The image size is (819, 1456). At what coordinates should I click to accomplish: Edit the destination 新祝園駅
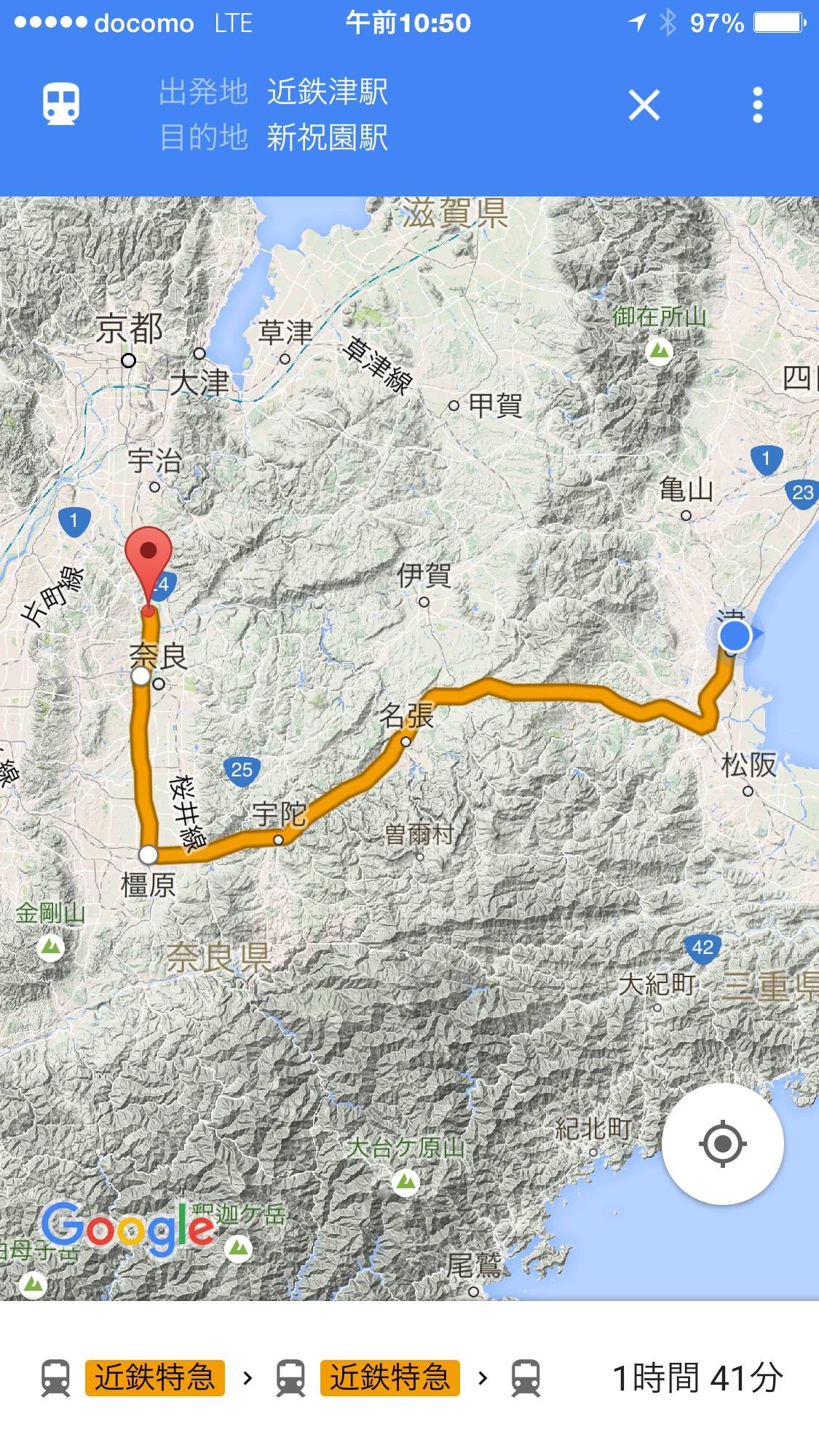327,138
